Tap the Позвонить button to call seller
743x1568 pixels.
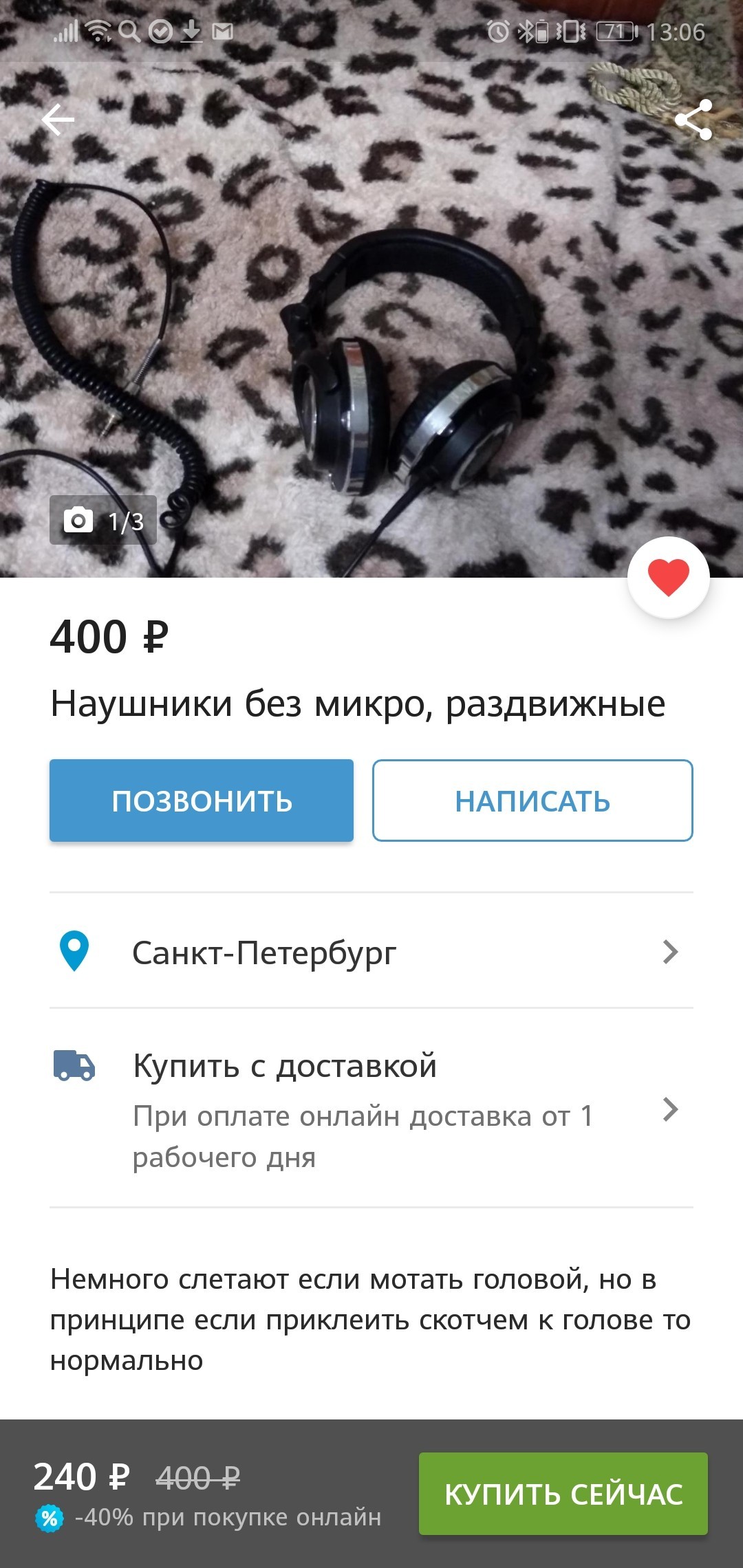pyautogui.click(x=202, y=801)
